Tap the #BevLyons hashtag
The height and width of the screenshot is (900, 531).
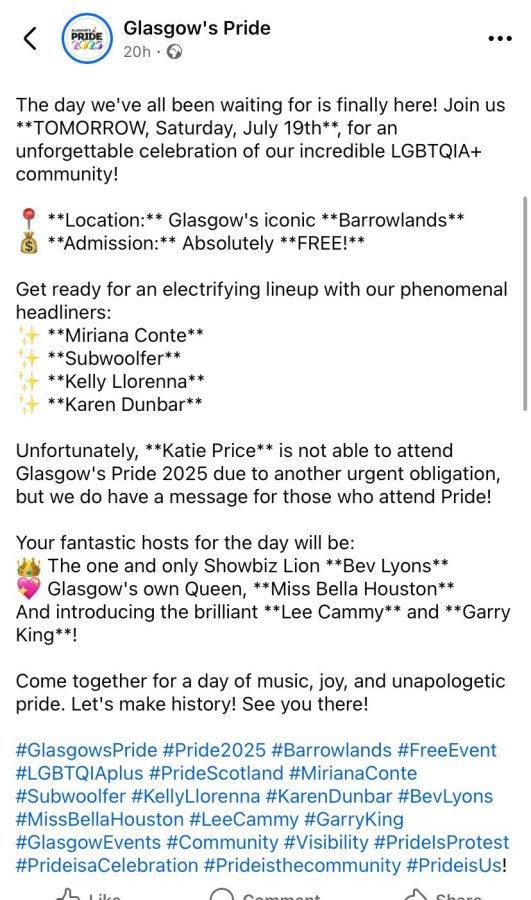(445, 796)
